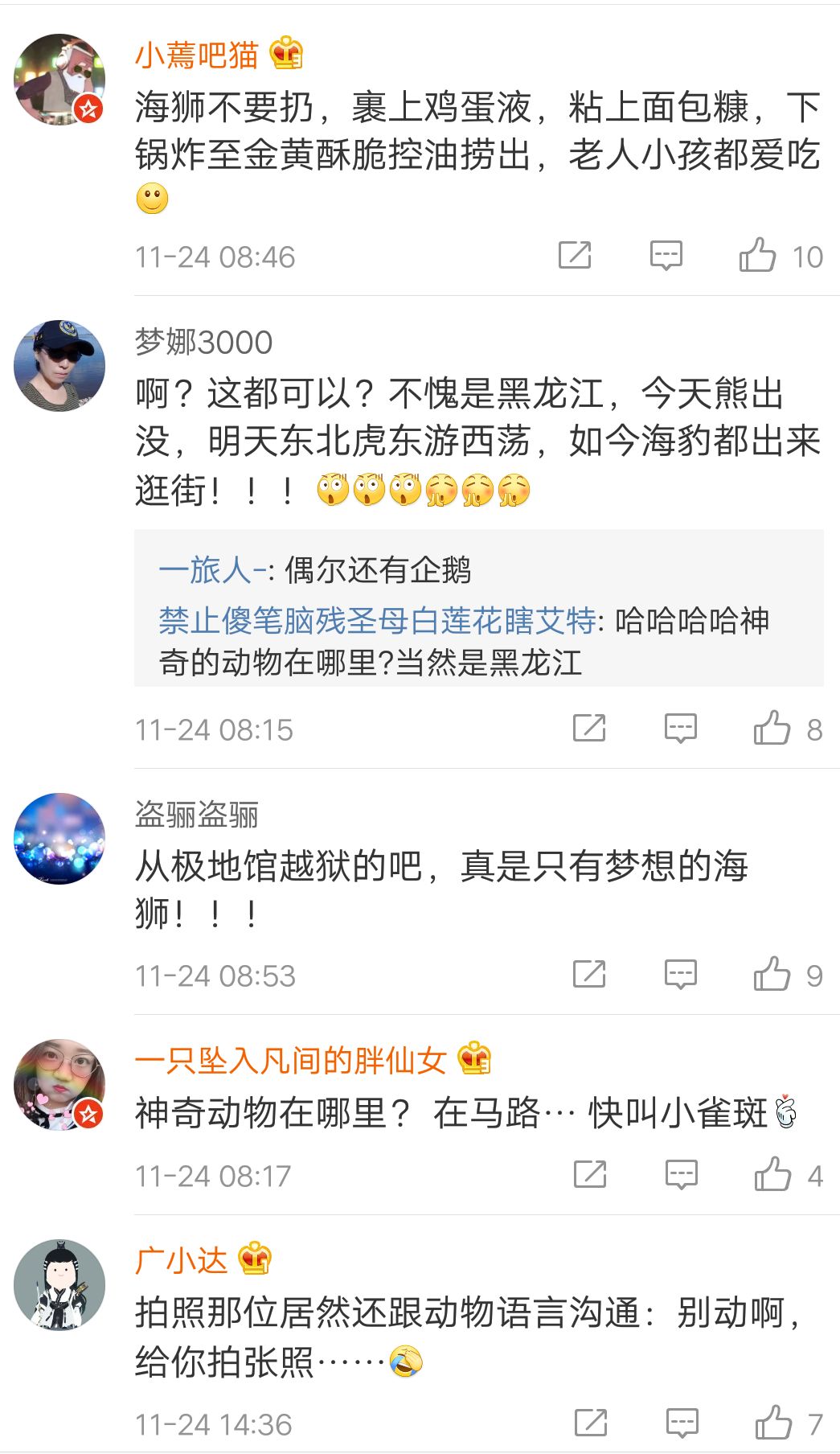Screen dimensions: 840x1454
Task: Like 盗骊盗骊's comment
Action: click(772, 975)
